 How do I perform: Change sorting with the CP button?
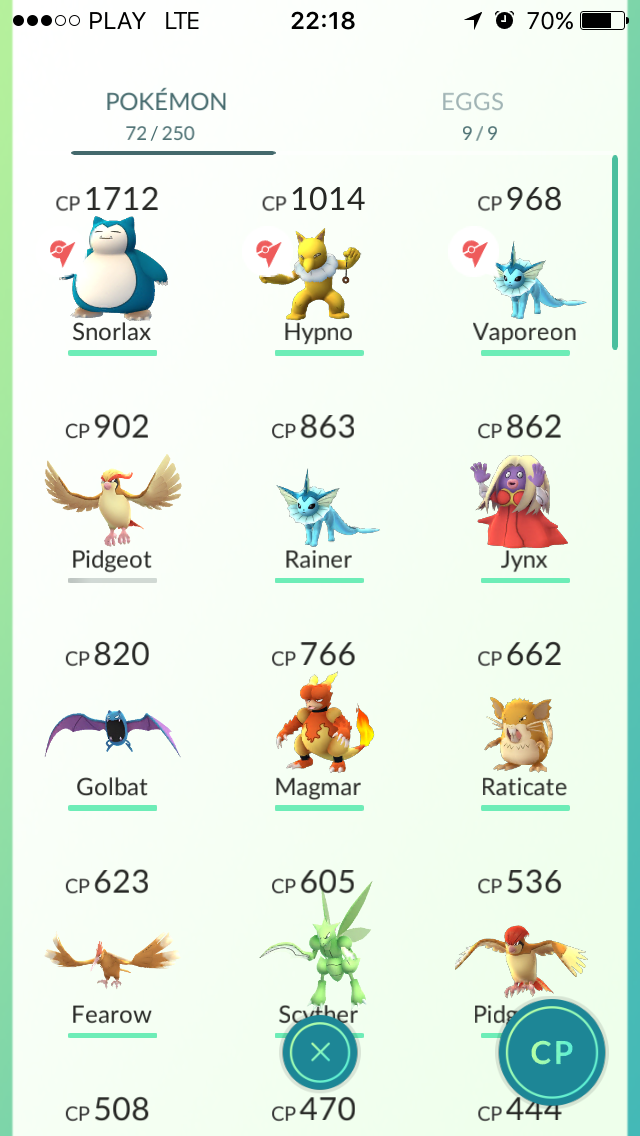point(552,1052)
